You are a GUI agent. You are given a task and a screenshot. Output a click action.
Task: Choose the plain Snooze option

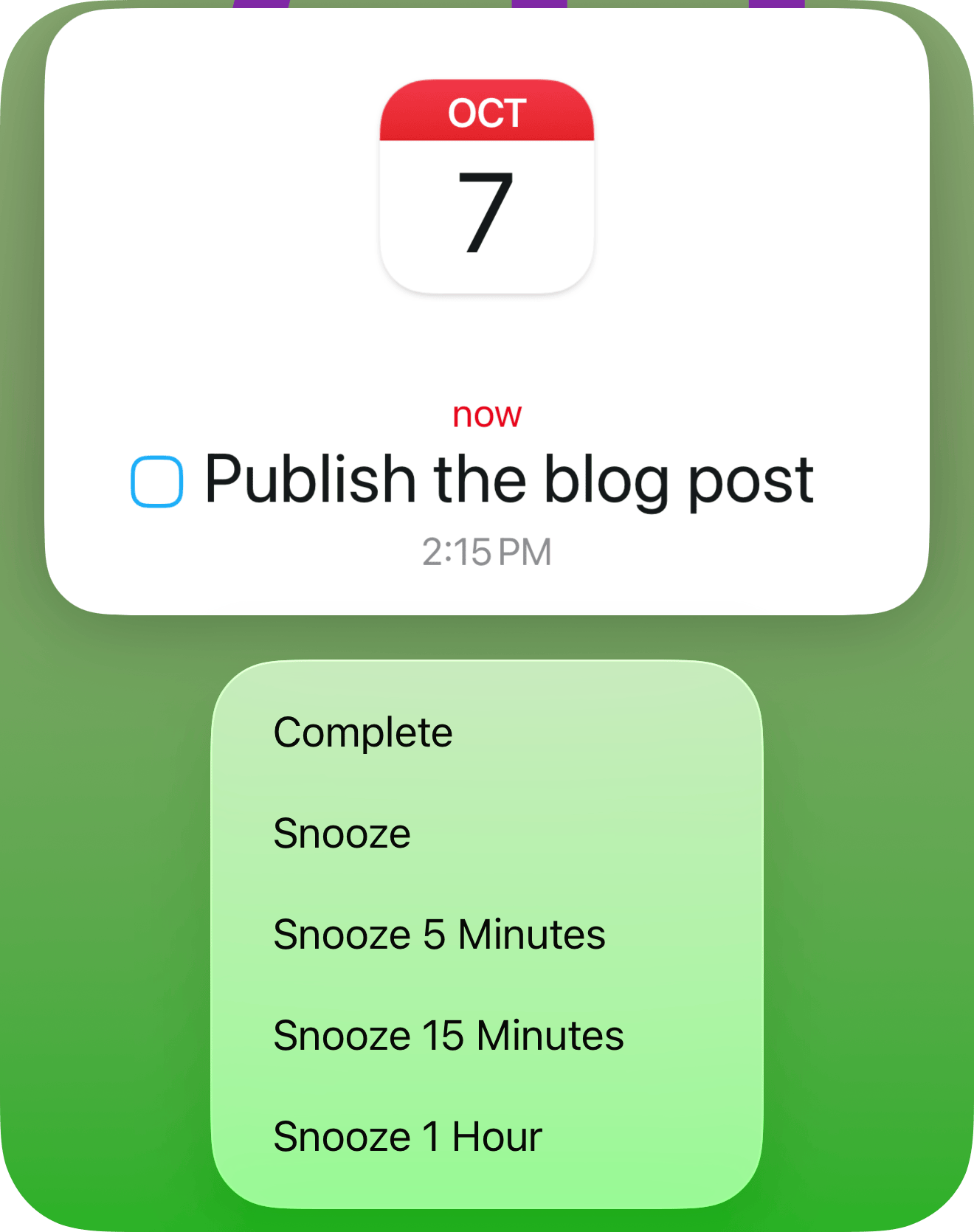click(x=342, y=834)
